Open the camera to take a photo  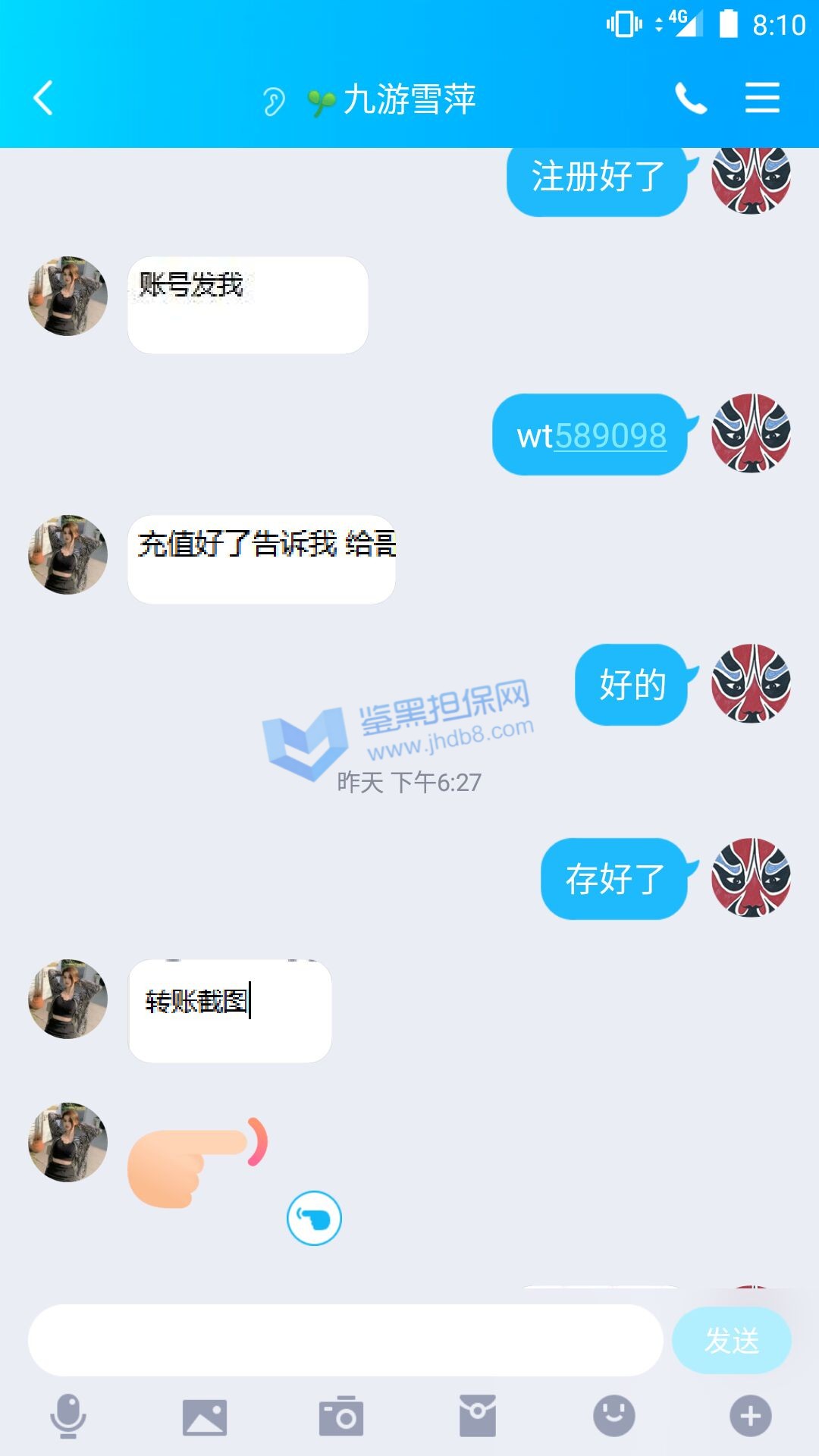[x=341, y=1417]
